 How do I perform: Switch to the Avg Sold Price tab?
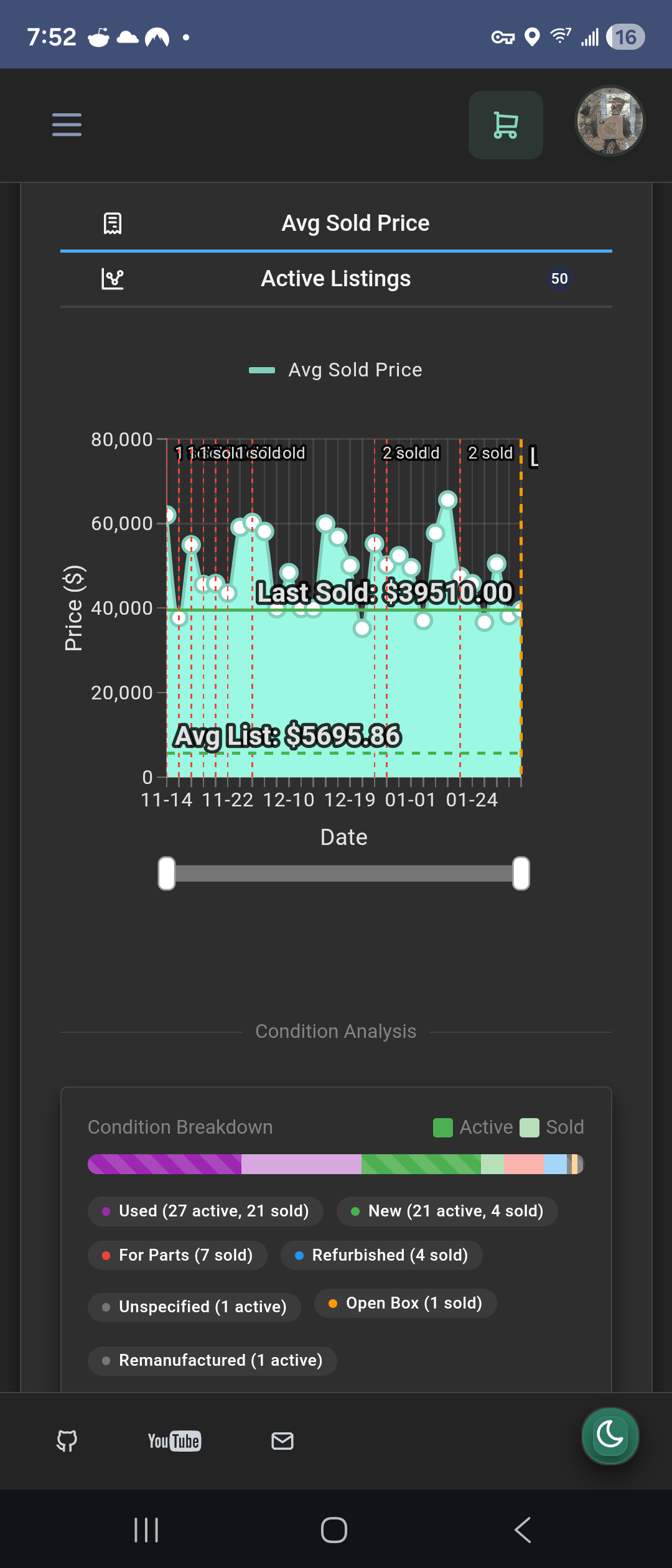336,223
